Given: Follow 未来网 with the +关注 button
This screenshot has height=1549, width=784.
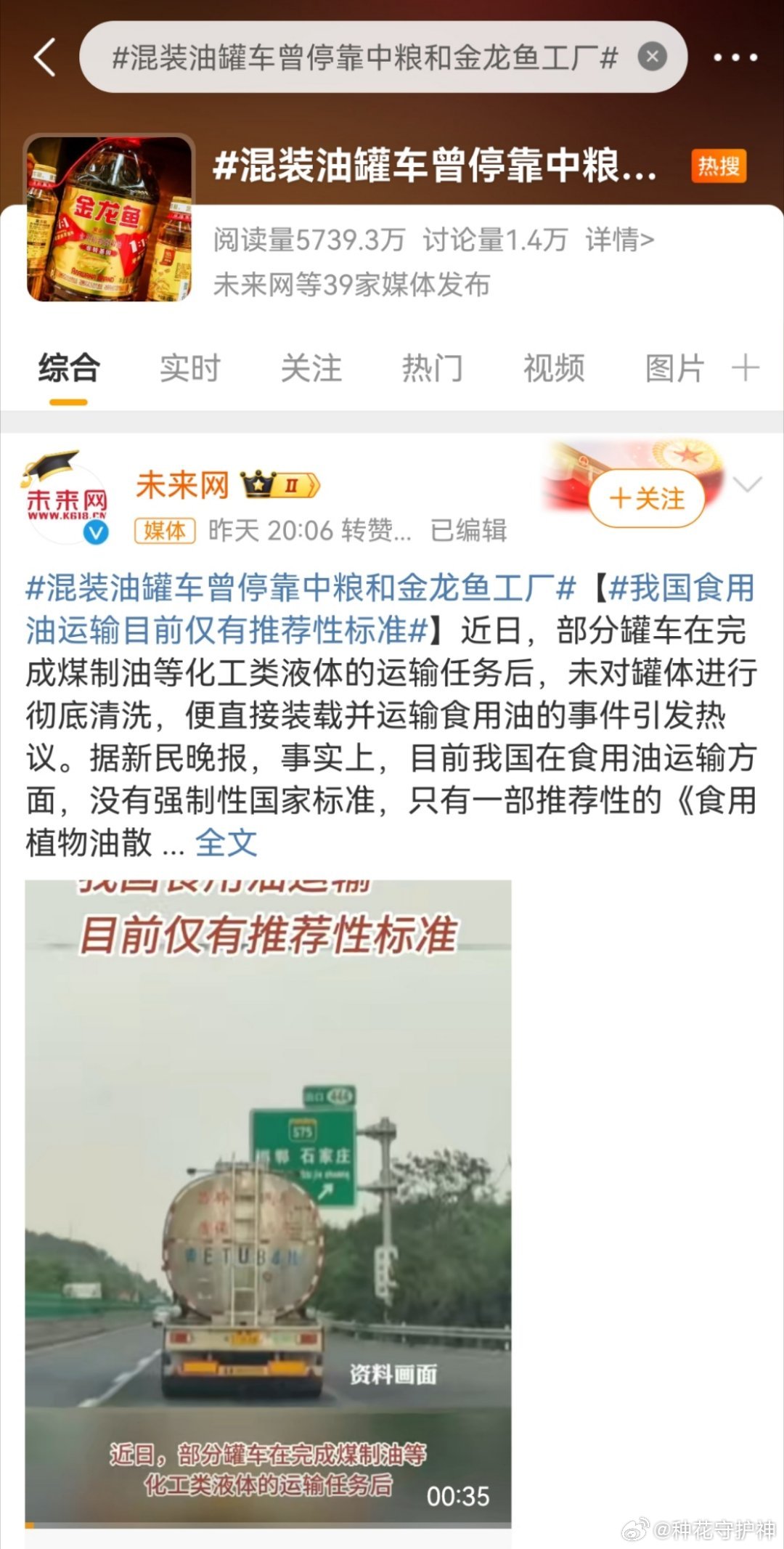Looking at the screenshot, I should tap(646, 499).
